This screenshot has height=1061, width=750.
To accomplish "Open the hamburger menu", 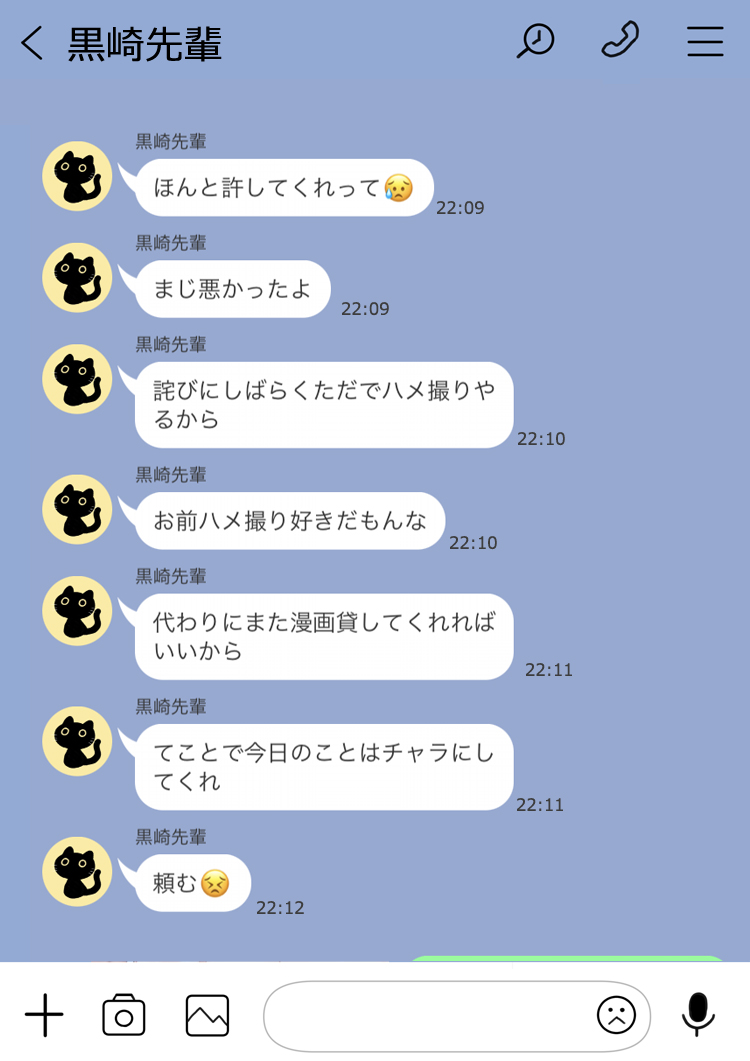I will coord(705,41).
